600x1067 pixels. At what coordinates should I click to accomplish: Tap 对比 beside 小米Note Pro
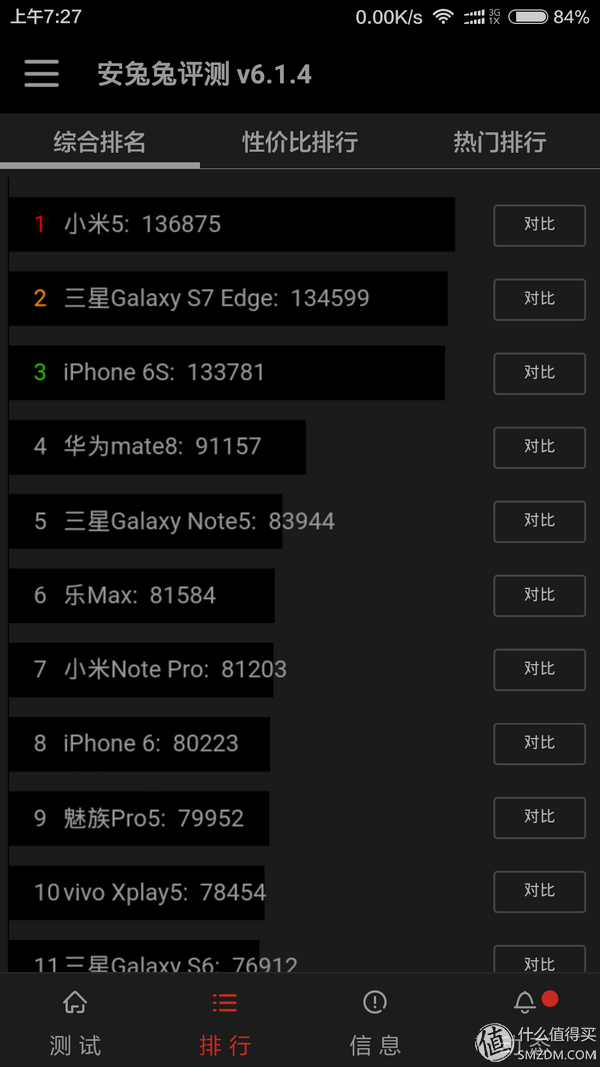(x=539, y=670)
